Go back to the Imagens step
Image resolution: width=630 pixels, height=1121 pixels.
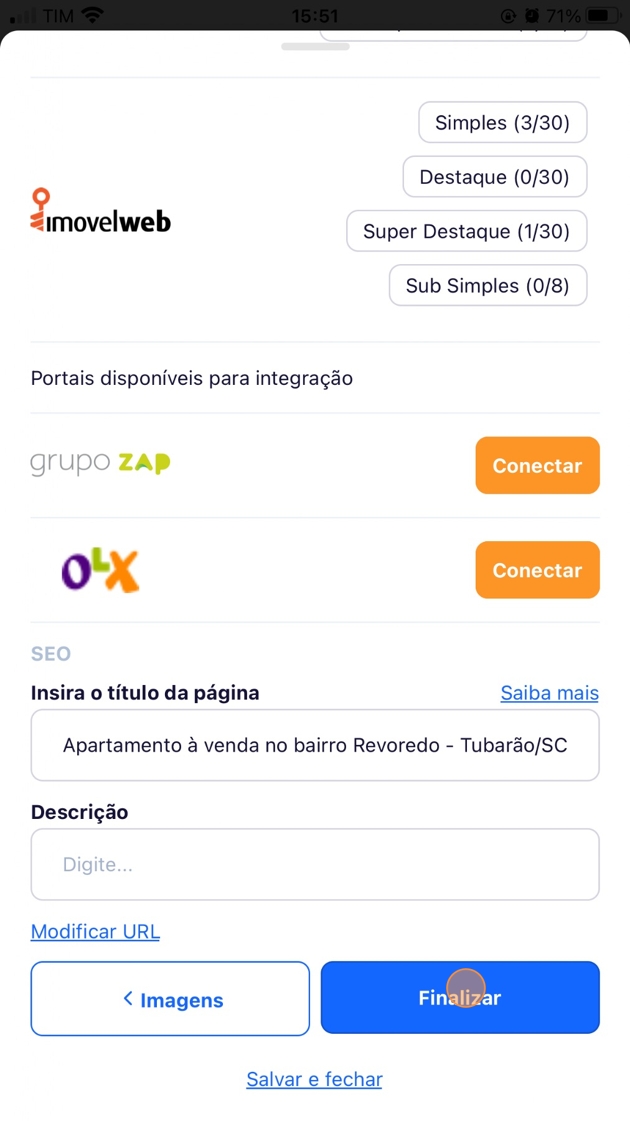tap(170, 999)
